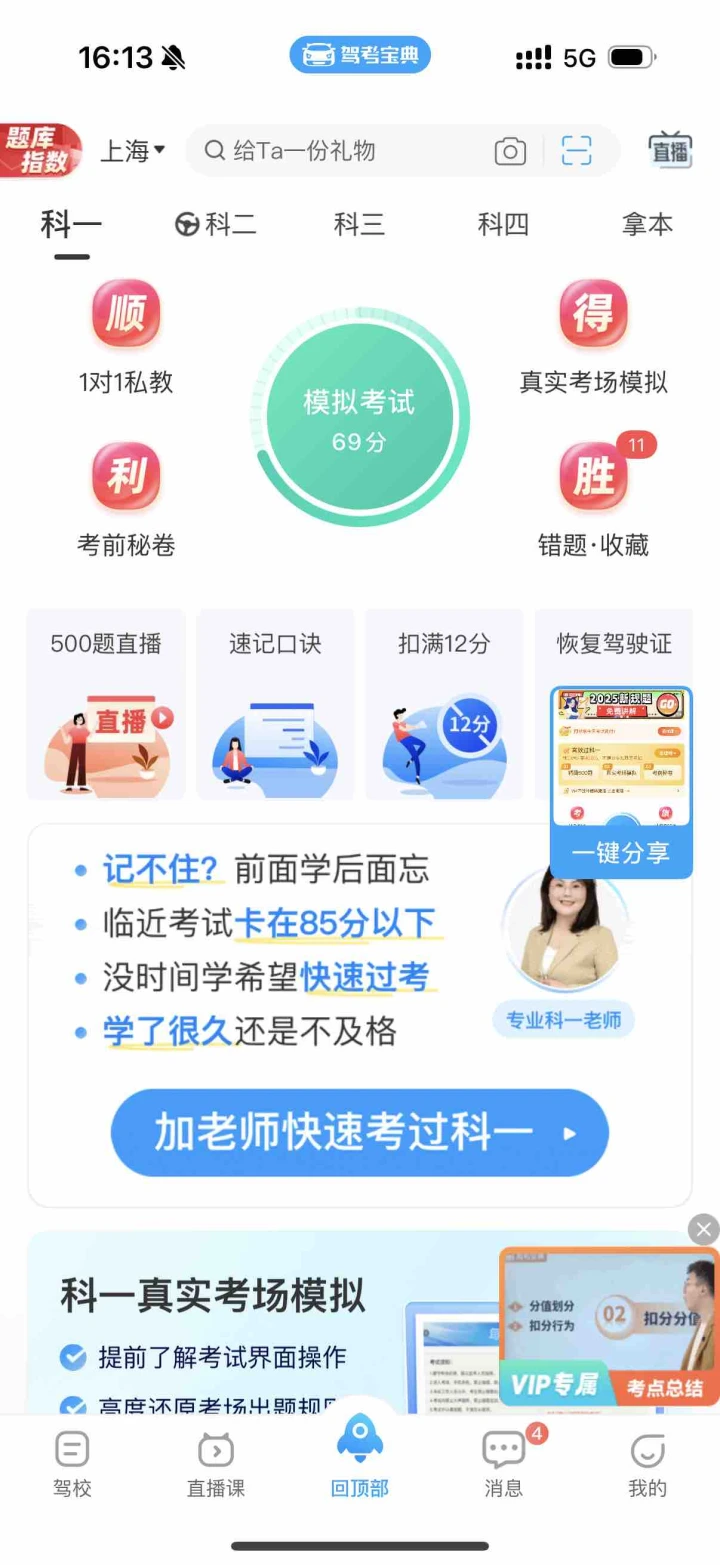
Task: Open the camera search icon
Action: (x=510, y=151)
